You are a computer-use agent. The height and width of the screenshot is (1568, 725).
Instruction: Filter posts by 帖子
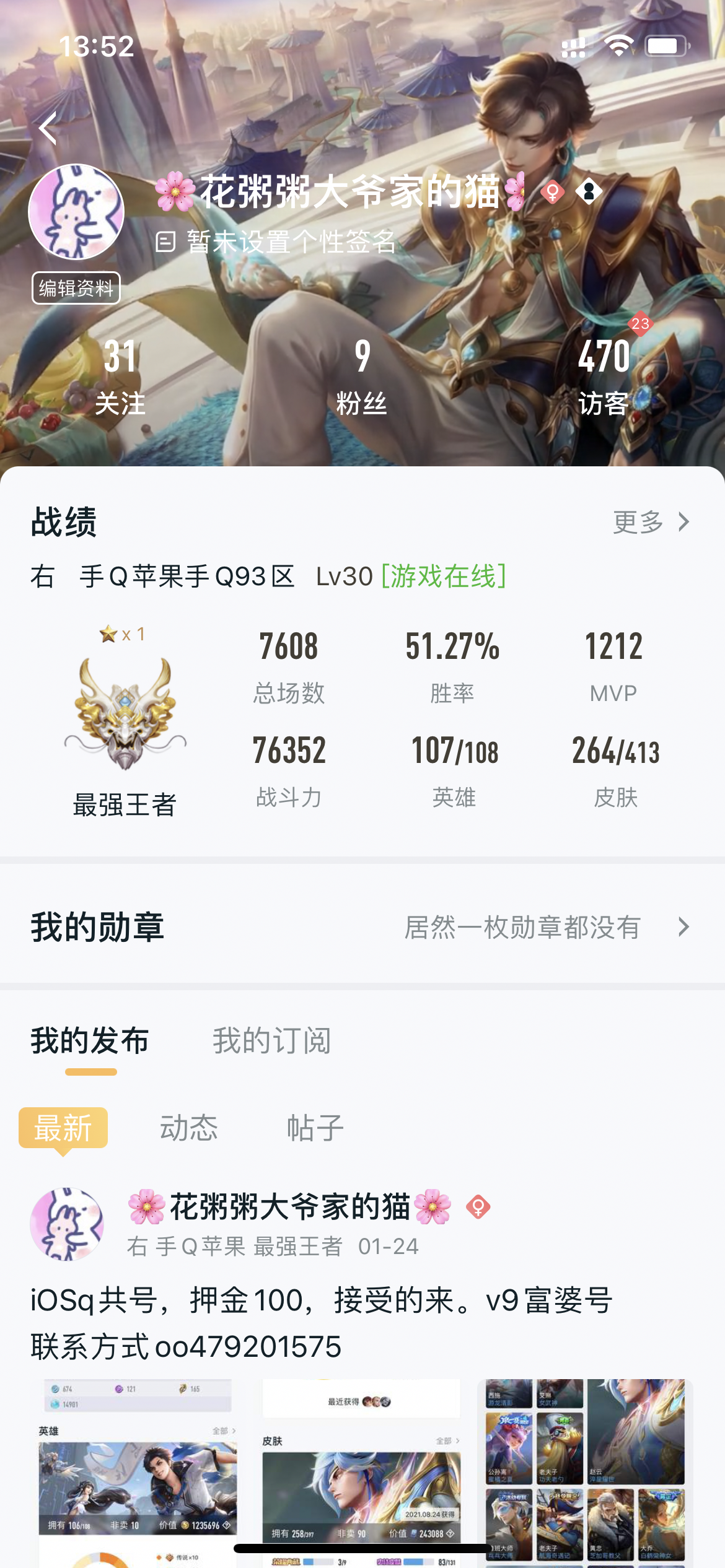315,1128
